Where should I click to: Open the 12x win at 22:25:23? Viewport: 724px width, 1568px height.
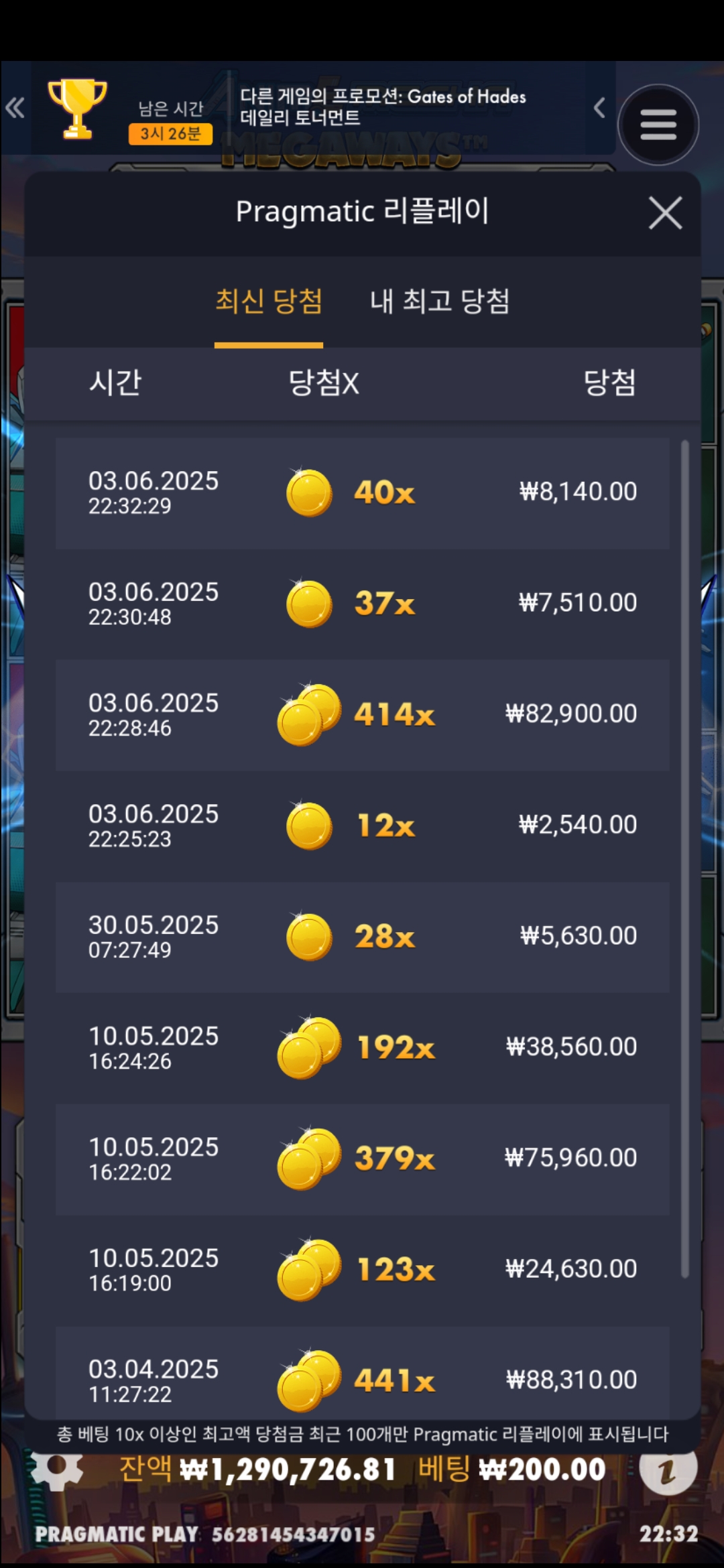coord(362,826)
